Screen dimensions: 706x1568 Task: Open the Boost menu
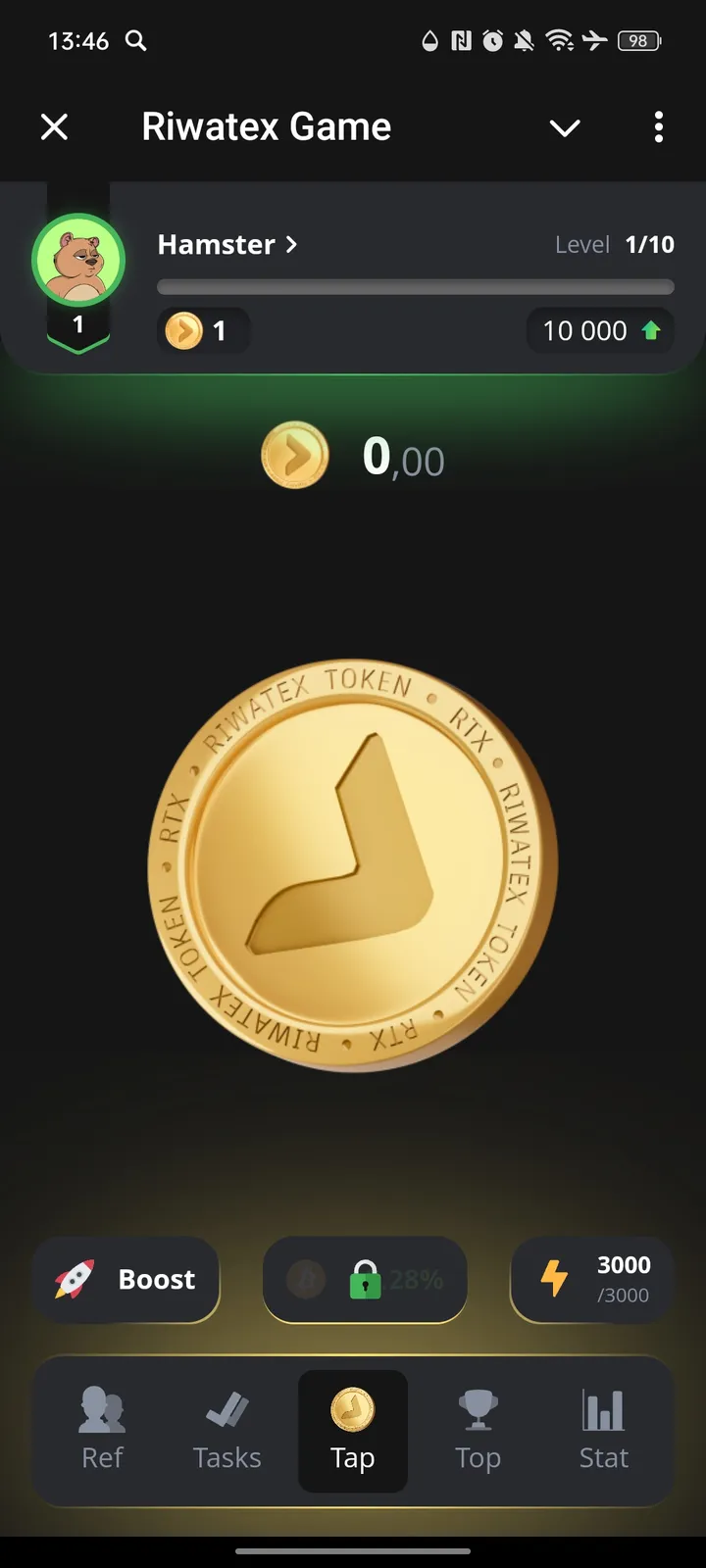coord(126,1280)
